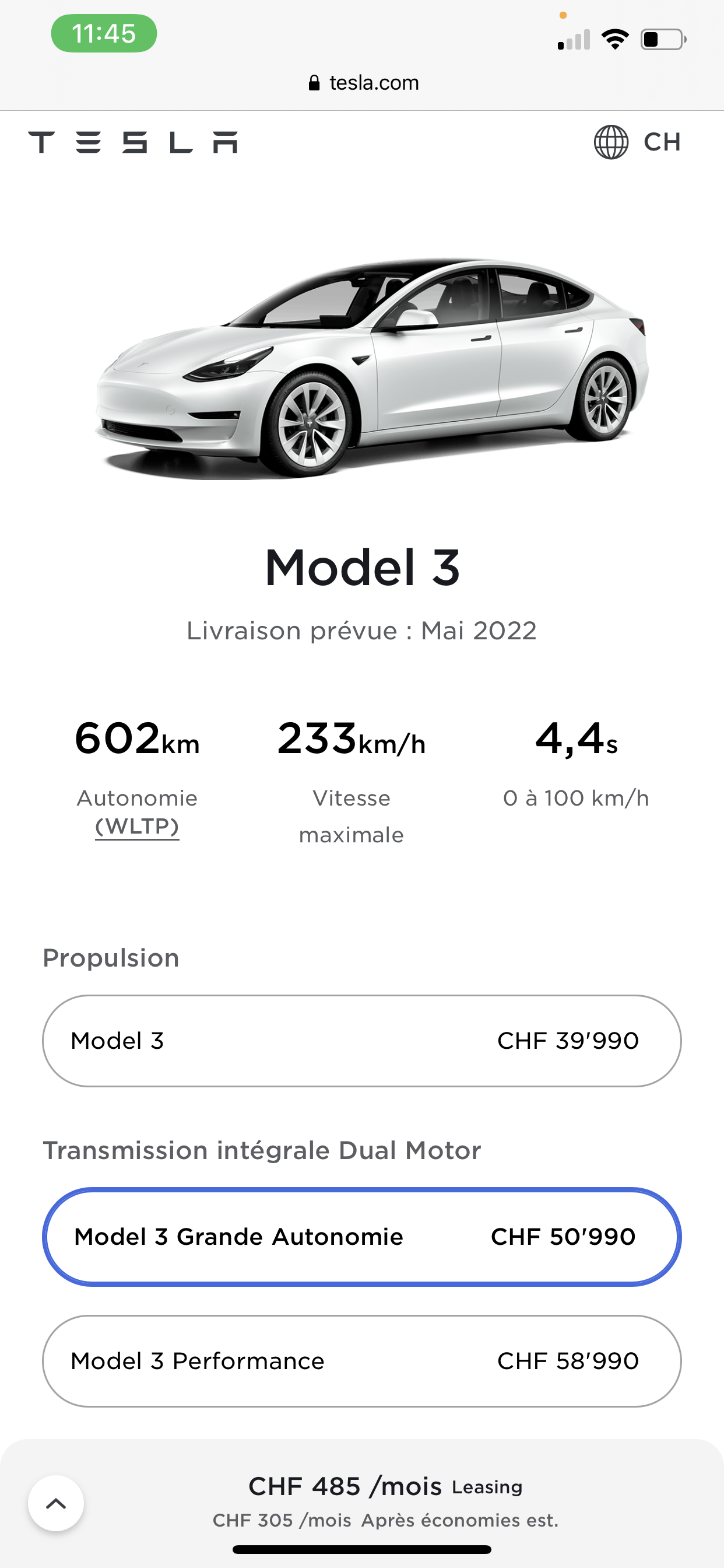Select the base Model 3 CHF 39'990 option

361,1041
